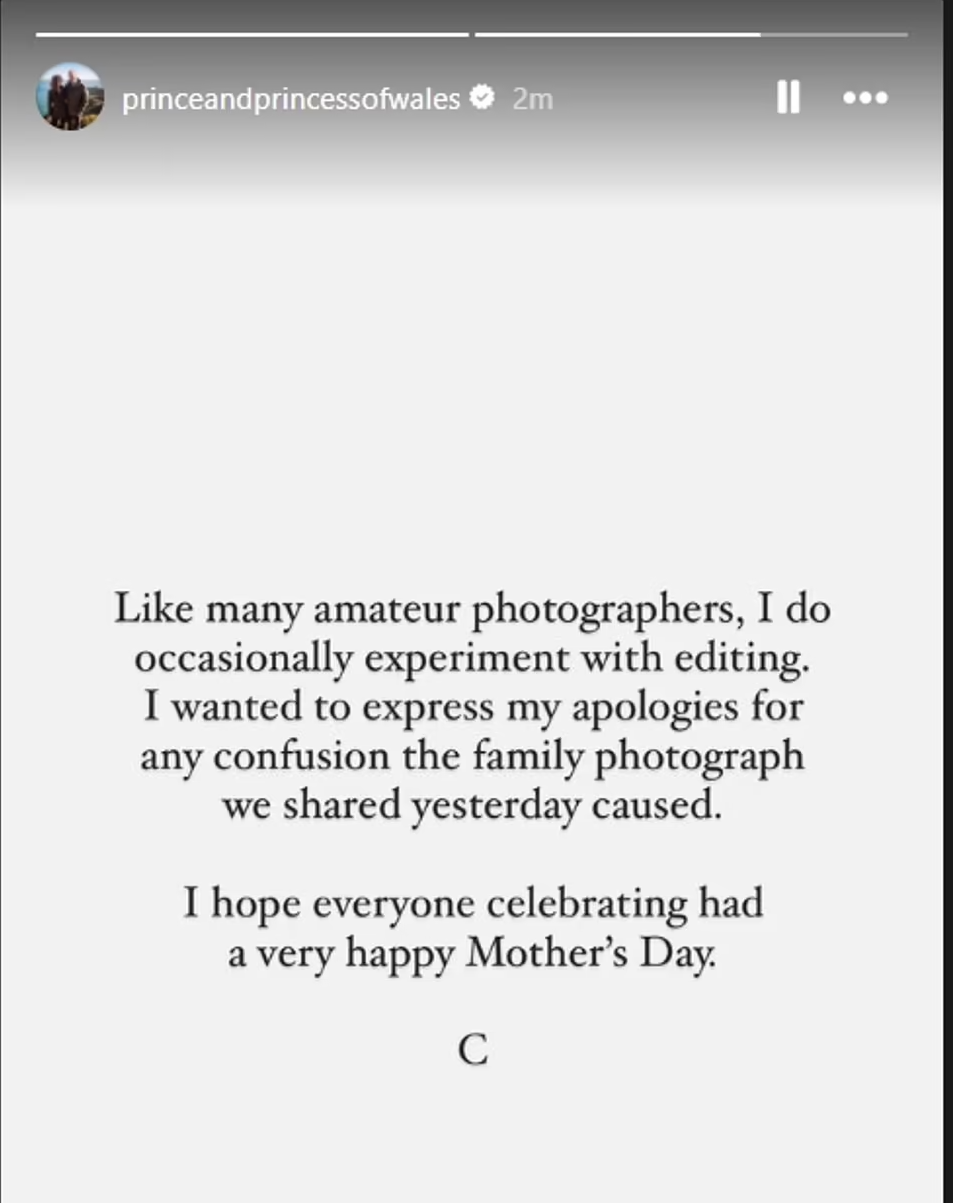Tap the princeandprincessofwales username
This screenshot has width=953, height=1203.
pos(290,99)
